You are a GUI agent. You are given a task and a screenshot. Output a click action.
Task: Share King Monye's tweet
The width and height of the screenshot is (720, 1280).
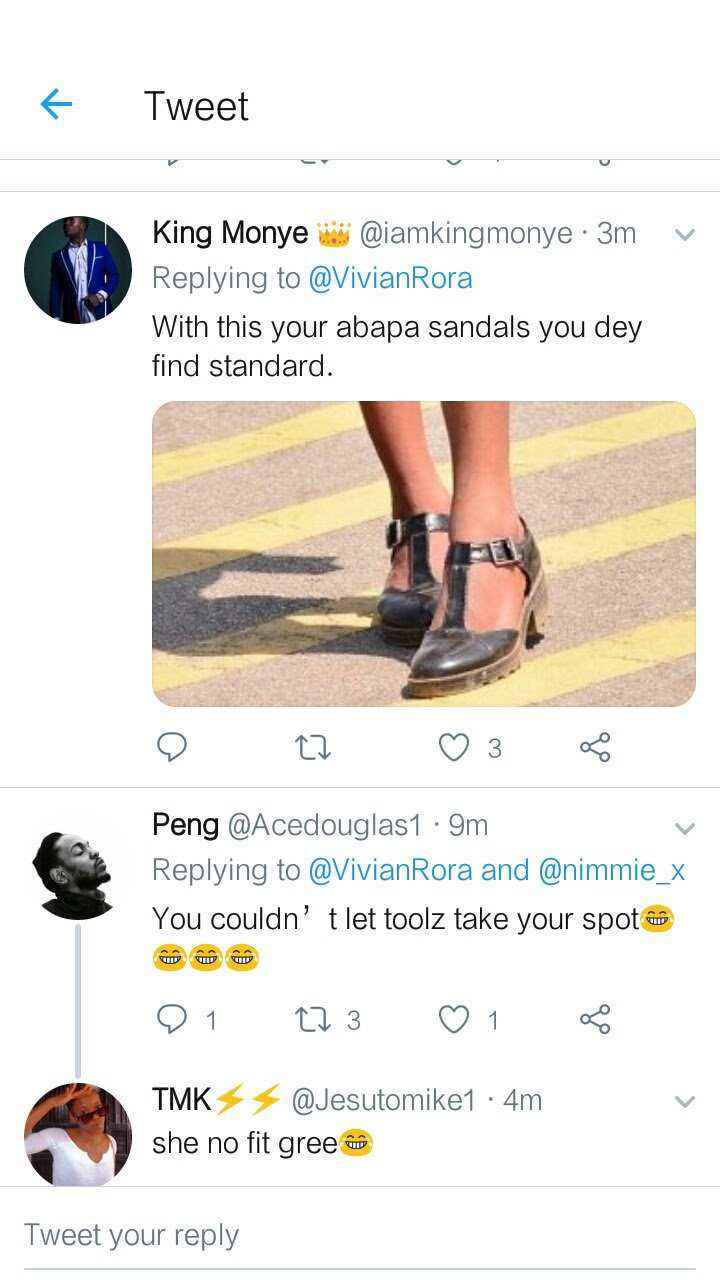595,747
